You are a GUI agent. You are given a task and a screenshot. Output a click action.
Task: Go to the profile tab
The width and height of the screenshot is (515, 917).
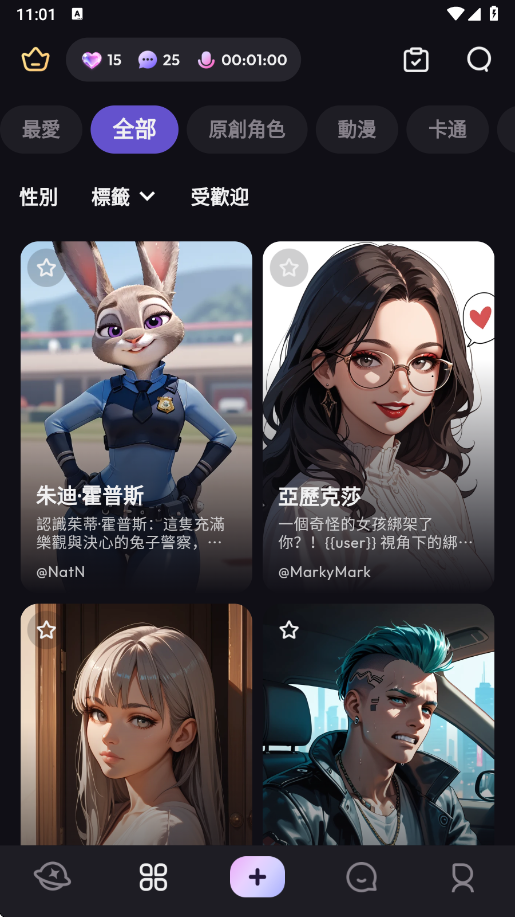(x=462, y=877)
